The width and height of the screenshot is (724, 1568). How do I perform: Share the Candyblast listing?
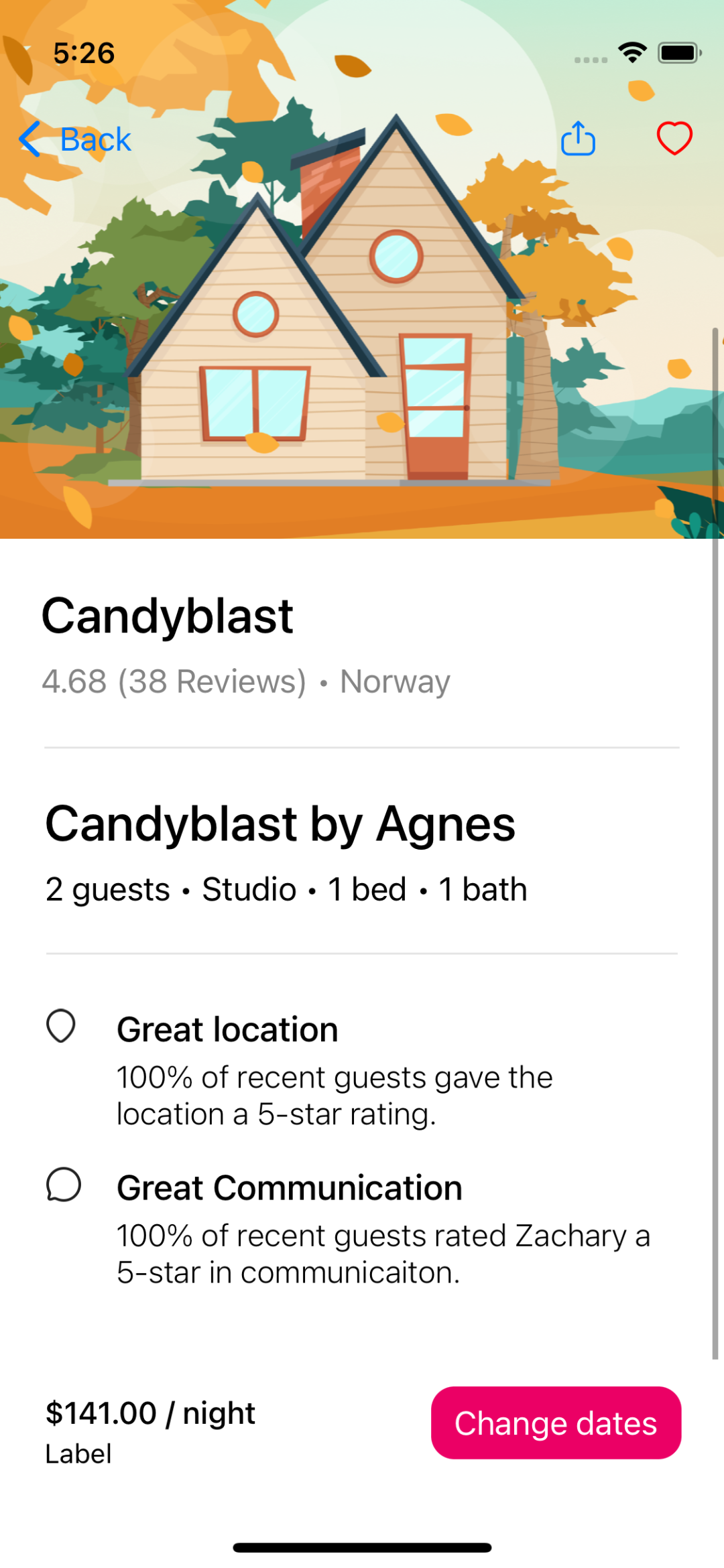pyautogui.click(x=578, y=139)
